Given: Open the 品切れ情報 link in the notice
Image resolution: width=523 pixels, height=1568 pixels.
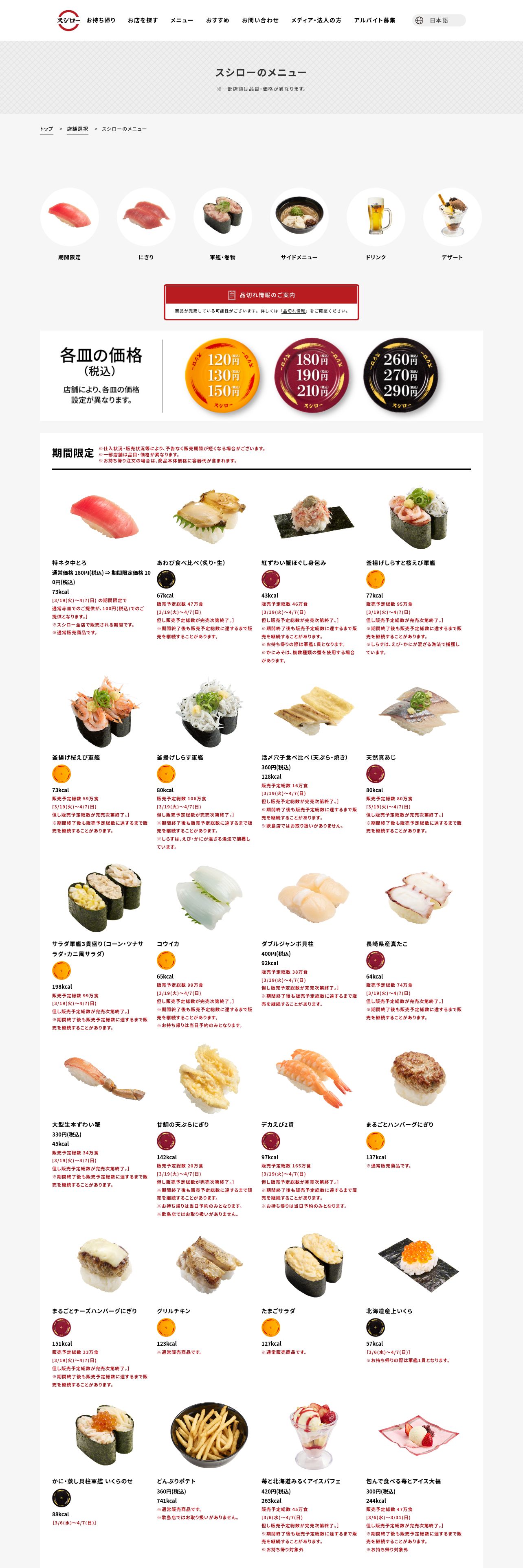Looking at the screenshot, I should coord(294,311).
